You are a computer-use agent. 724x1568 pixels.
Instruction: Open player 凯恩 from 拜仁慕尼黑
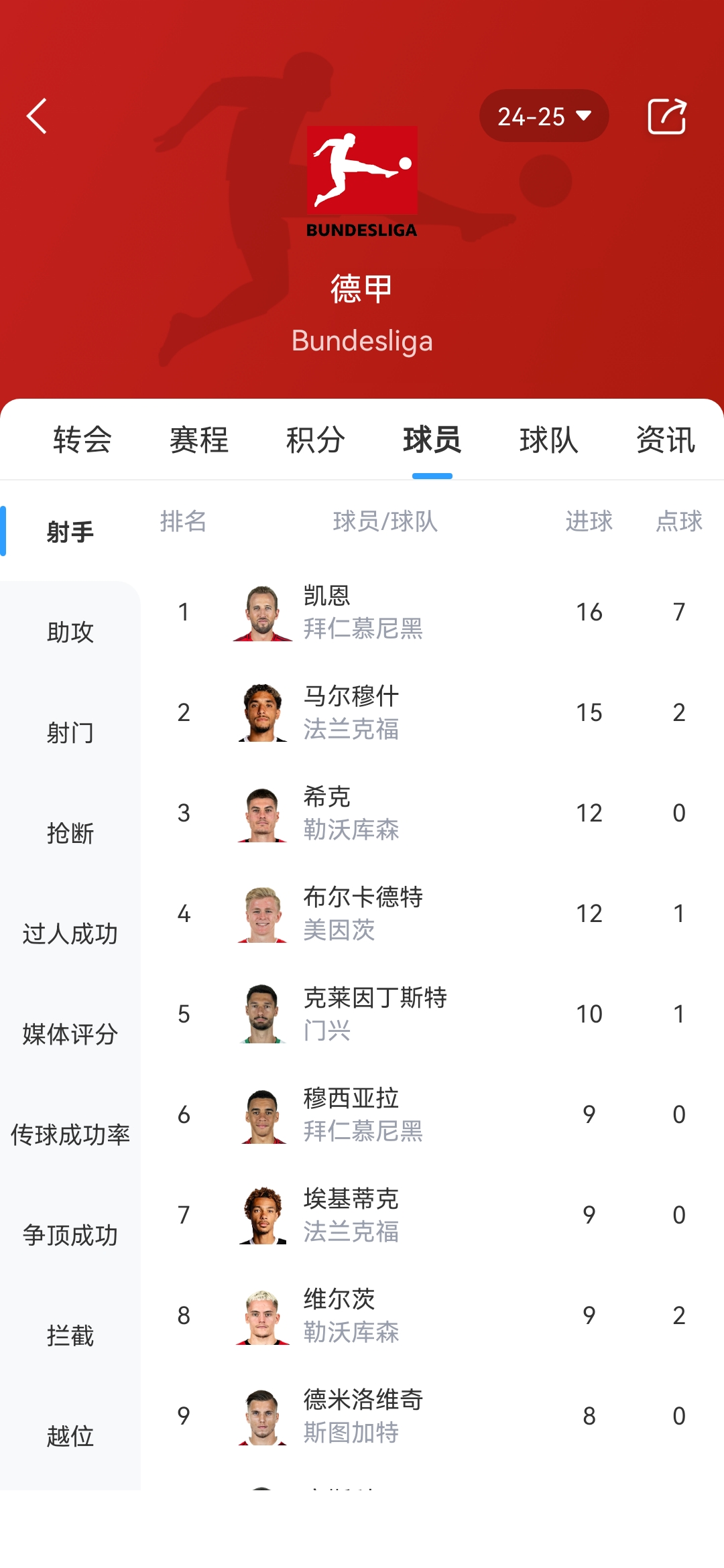pyautogui.click(x=362, y=612)
